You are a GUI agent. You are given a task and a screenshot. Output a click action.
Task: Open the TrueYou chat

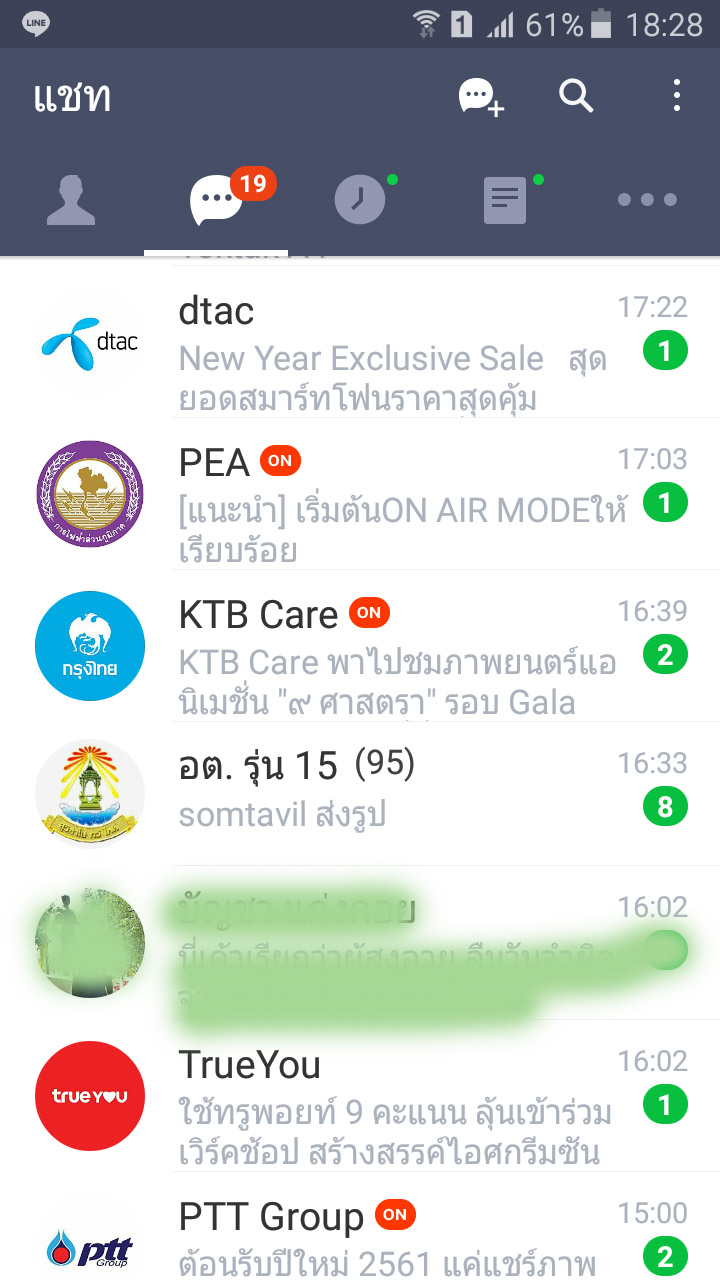(400, 1097)
